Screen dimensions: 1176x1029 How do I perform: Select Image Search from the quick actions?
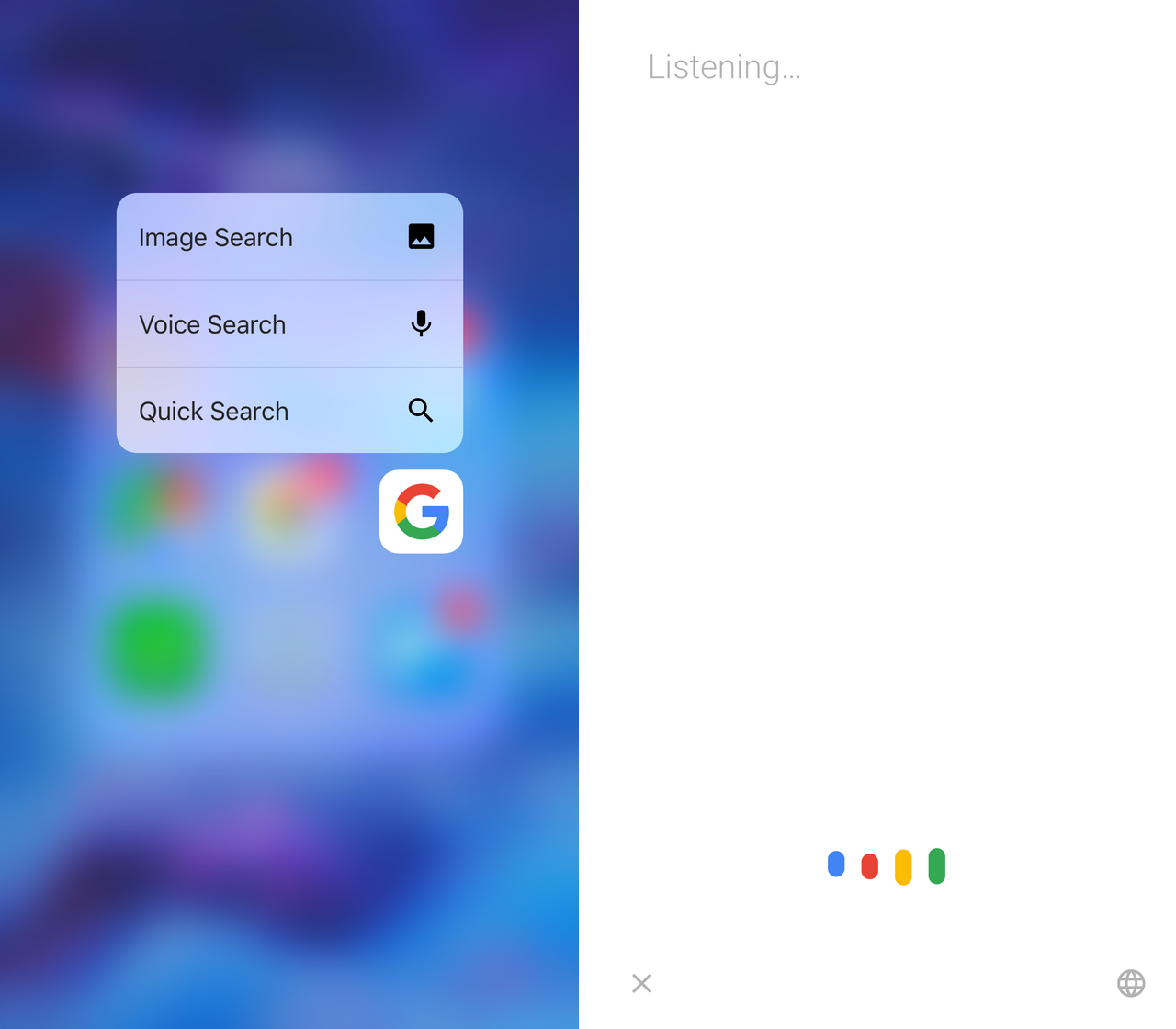(289, 237)
